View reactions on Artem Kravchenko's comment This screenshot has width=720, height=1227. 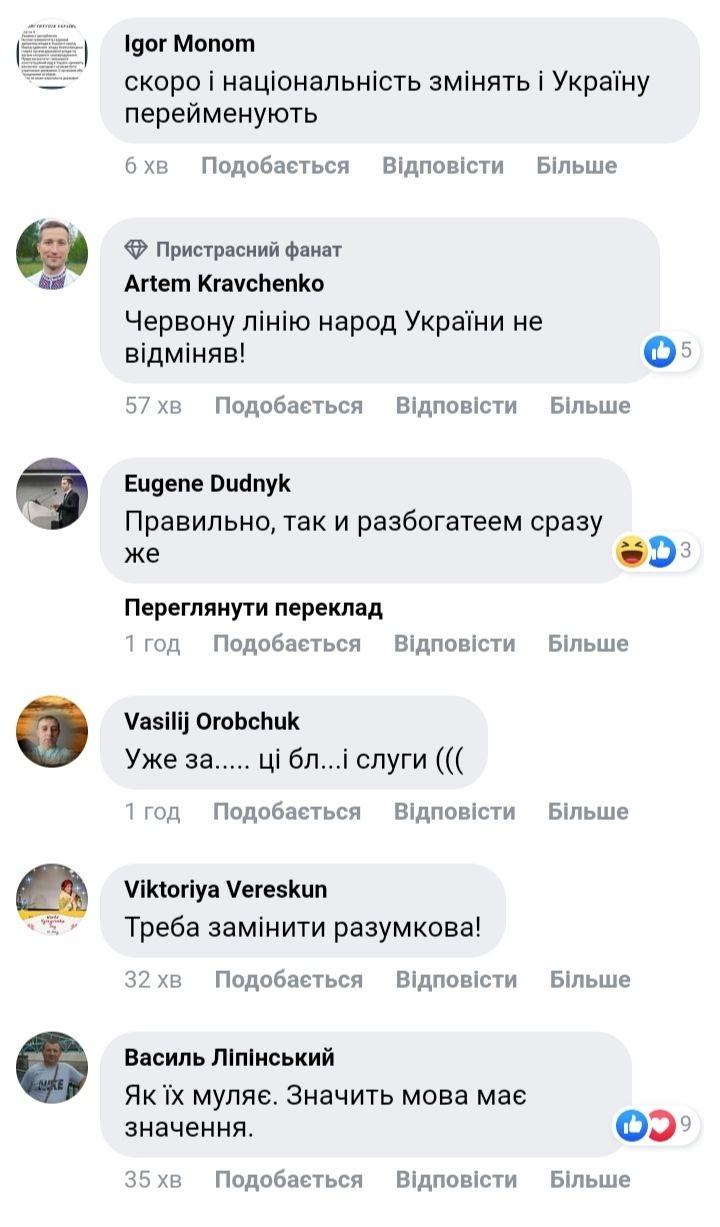[668, 351]
